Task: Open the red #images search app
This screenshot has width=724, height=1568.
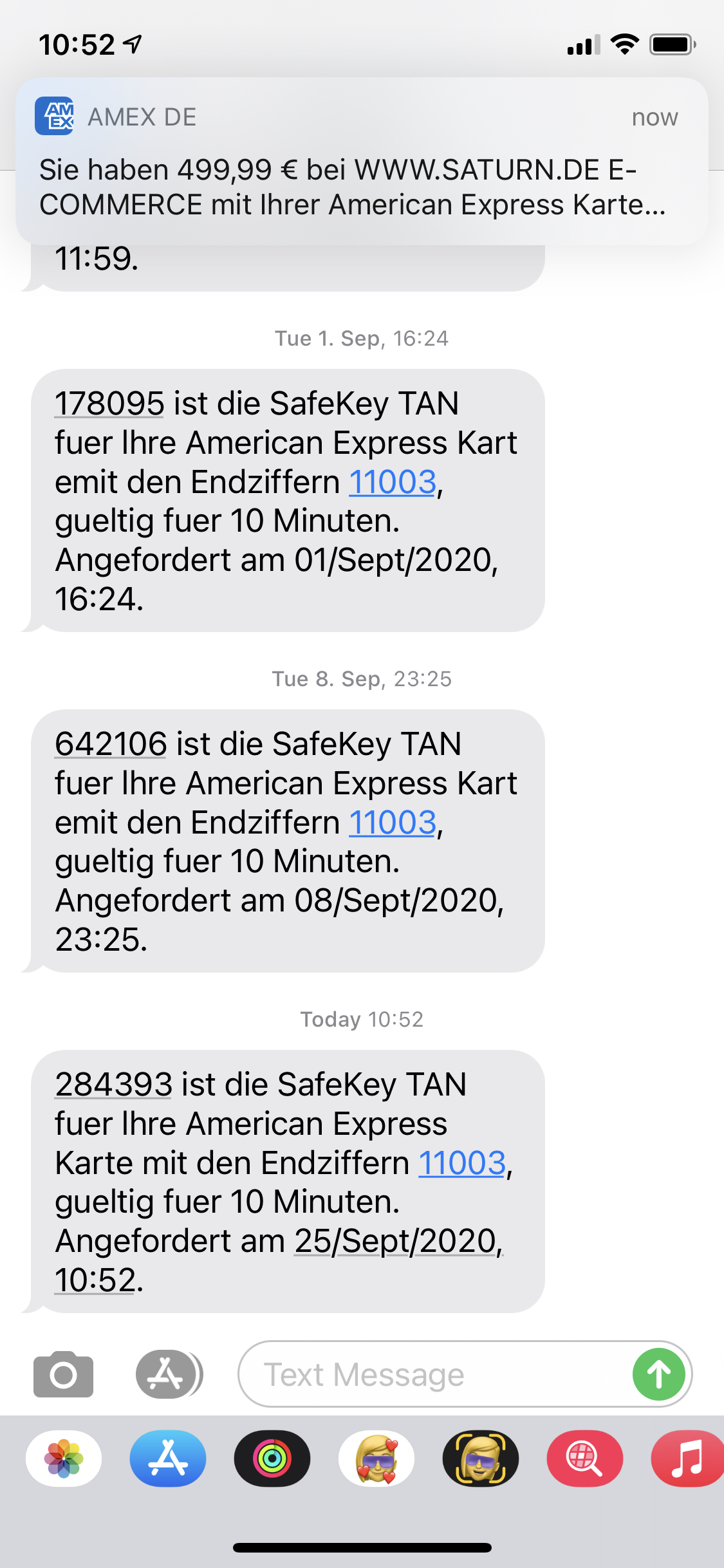Action: (584, 1459)
